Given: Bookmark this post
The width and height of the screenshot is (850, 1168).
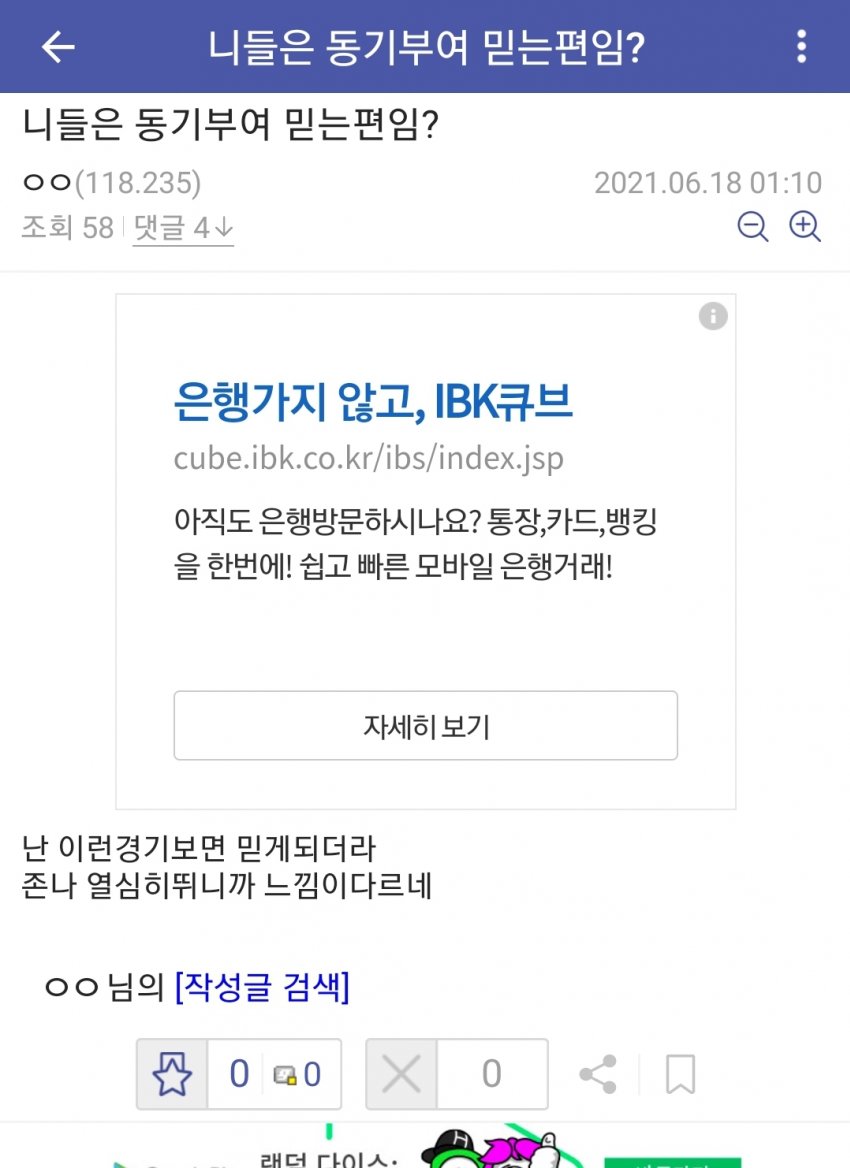Looking at the screenshot, I should (681, 1074).
